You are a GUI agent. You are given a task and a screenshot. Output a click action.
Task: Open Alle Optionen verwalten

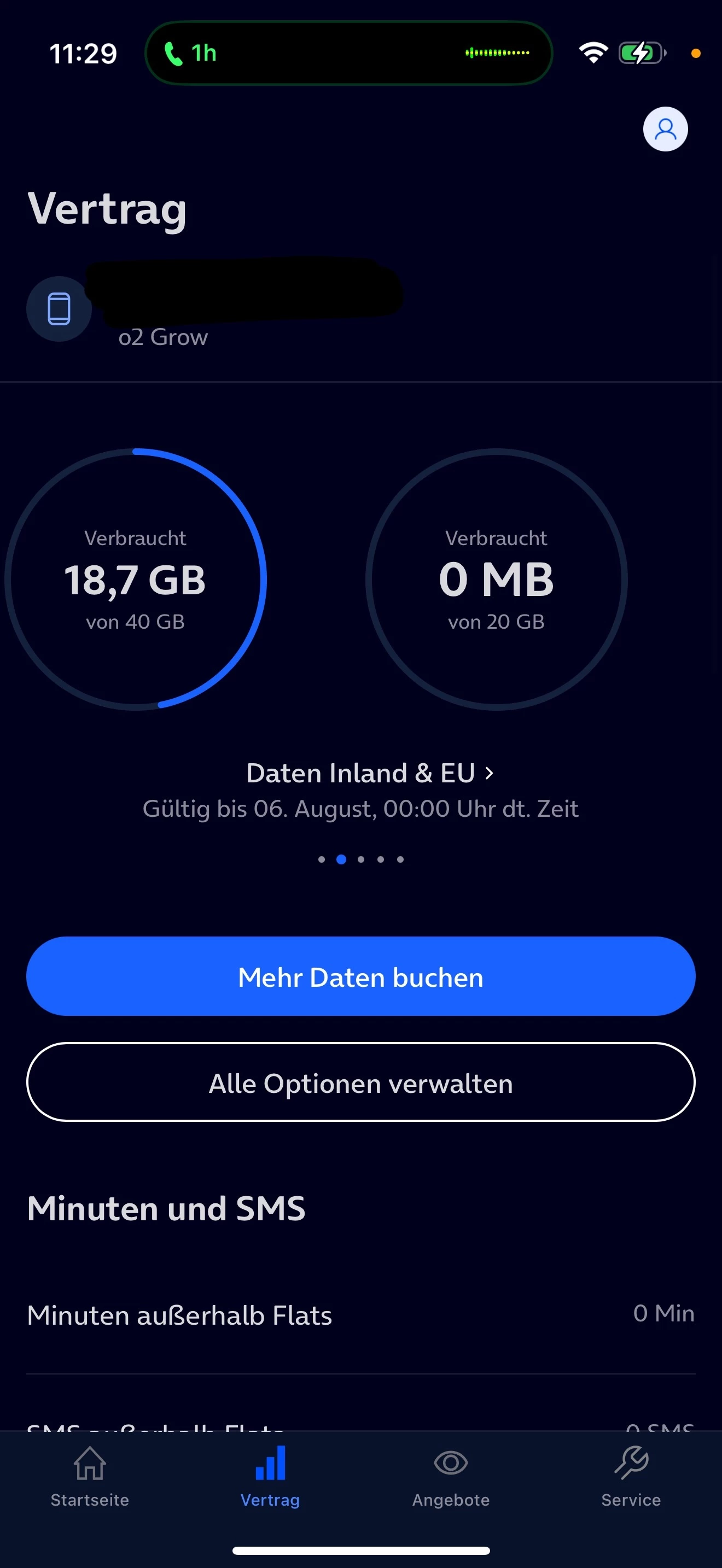coord(360,1083)
